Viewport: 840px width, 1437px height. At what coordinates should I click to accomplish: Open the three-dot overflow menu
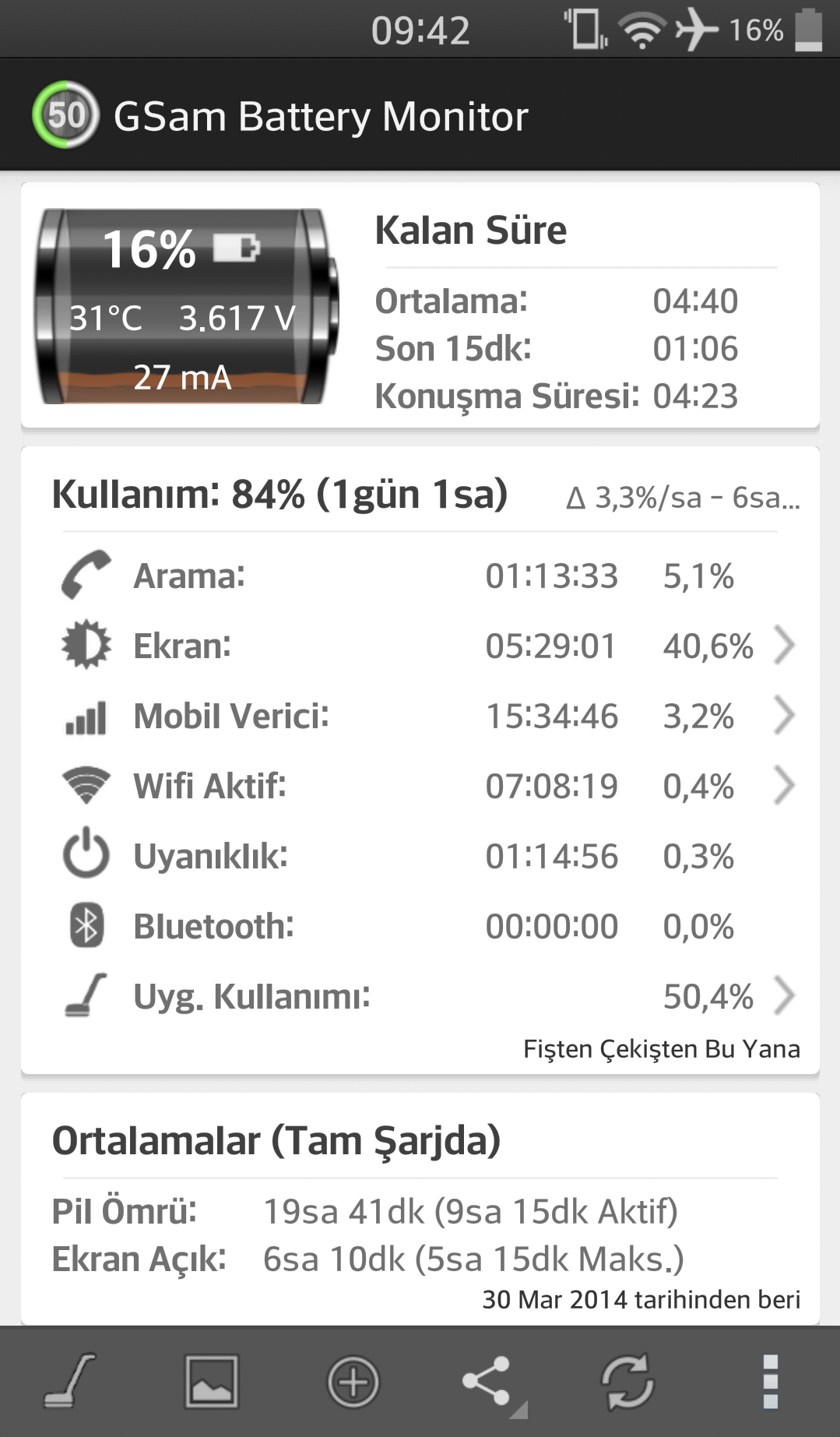pyautogui.click(x=771, y=1382)
